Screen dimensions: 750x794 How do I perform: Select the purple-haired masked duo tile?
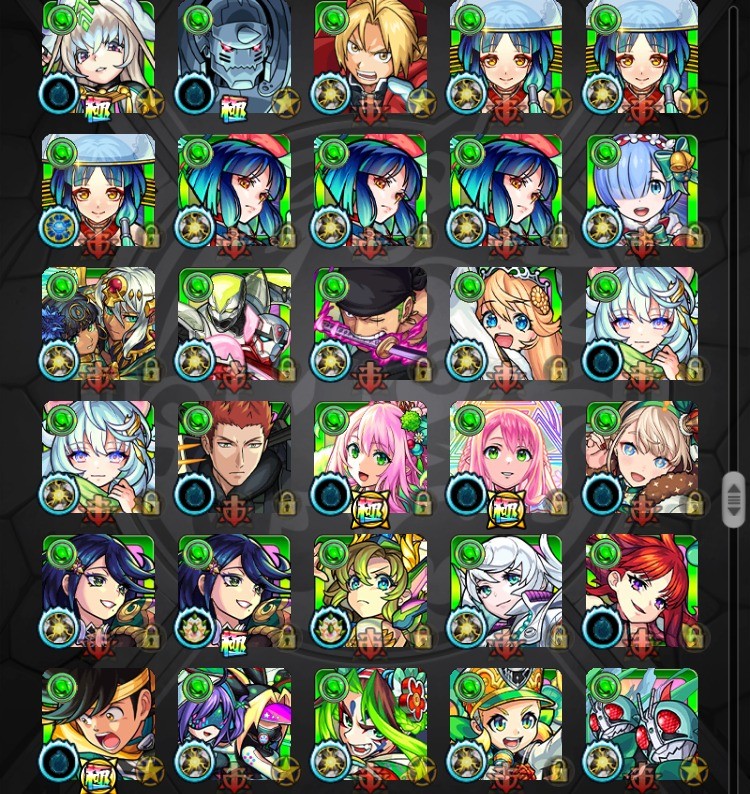[234, 724]
